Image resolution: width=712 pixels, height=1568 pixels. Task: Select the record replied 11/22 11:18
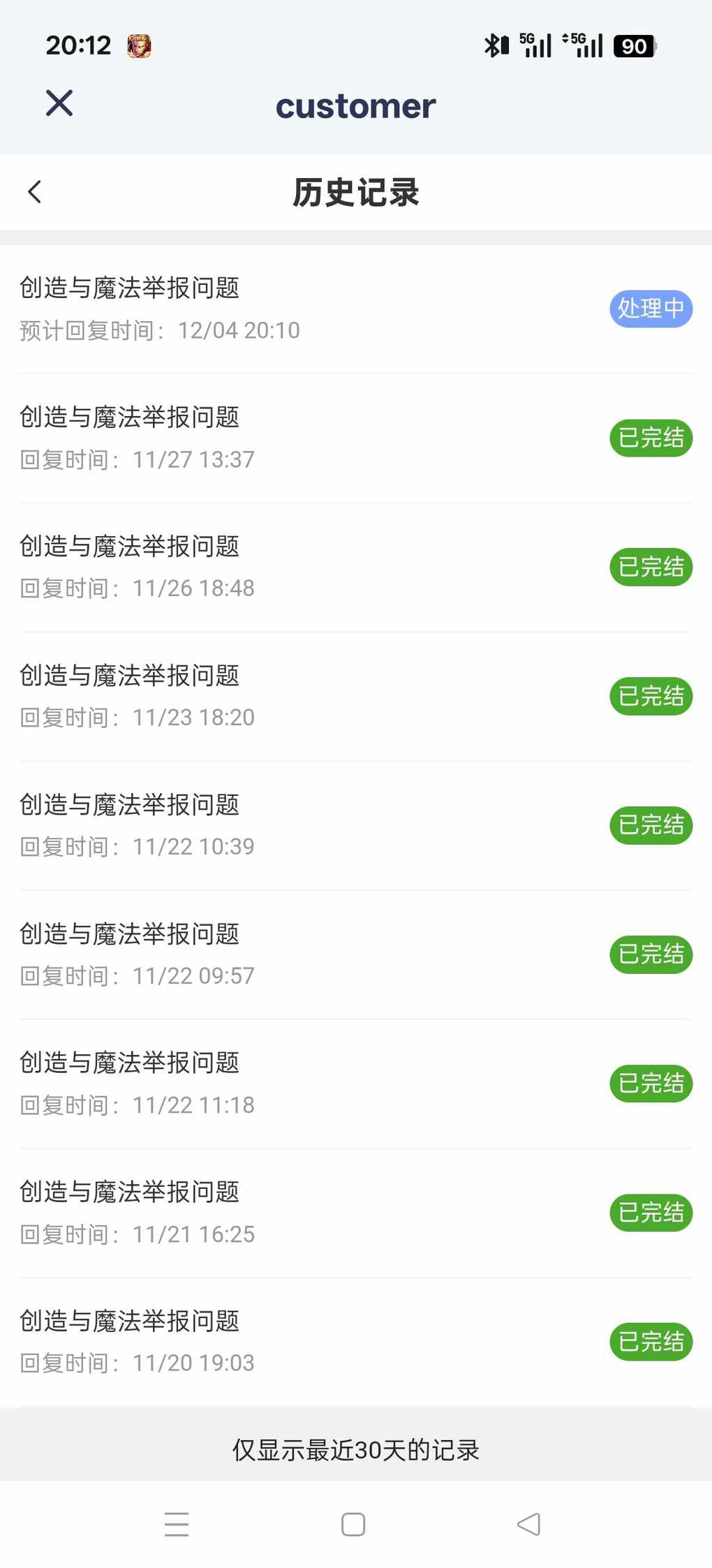355,1083
